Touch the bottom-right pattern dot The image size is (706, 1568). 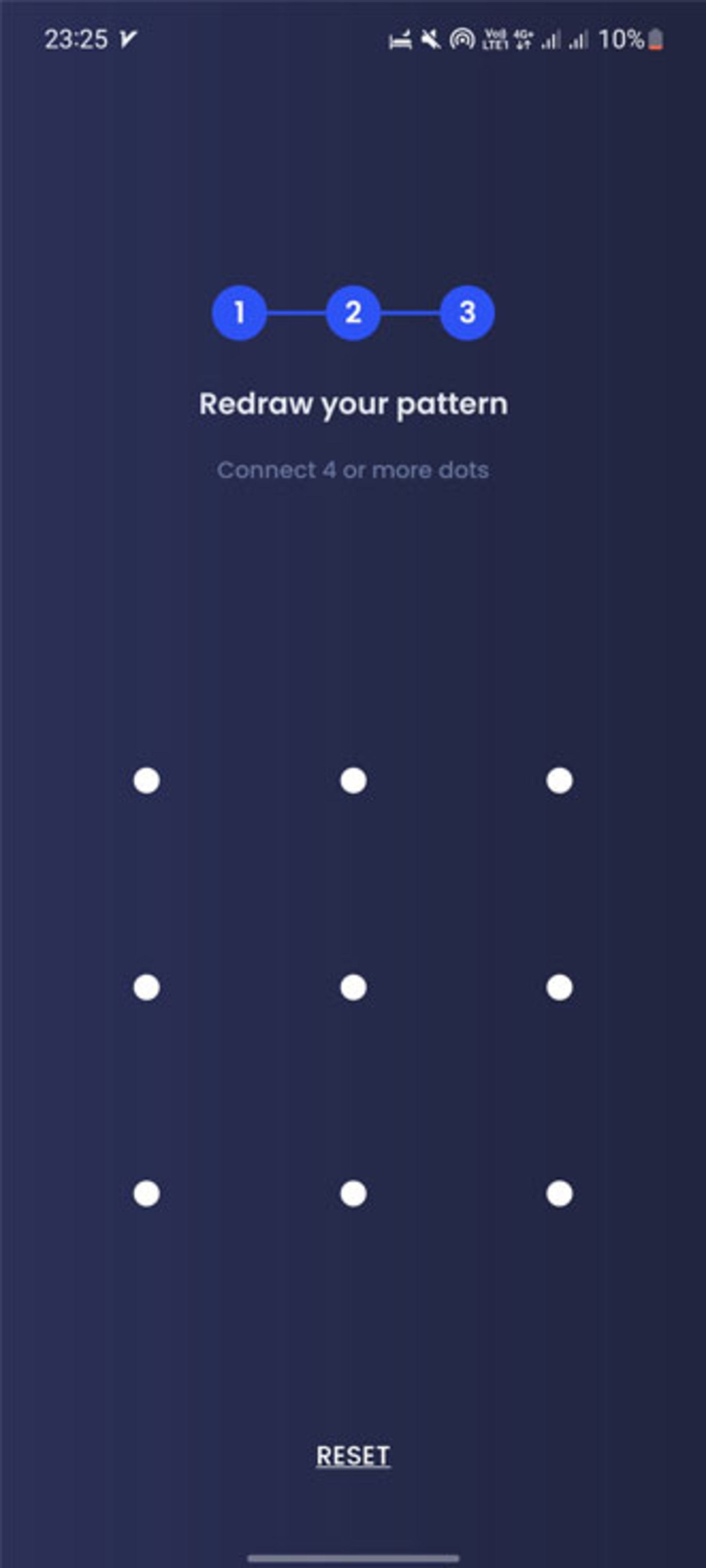[559, 1194]
